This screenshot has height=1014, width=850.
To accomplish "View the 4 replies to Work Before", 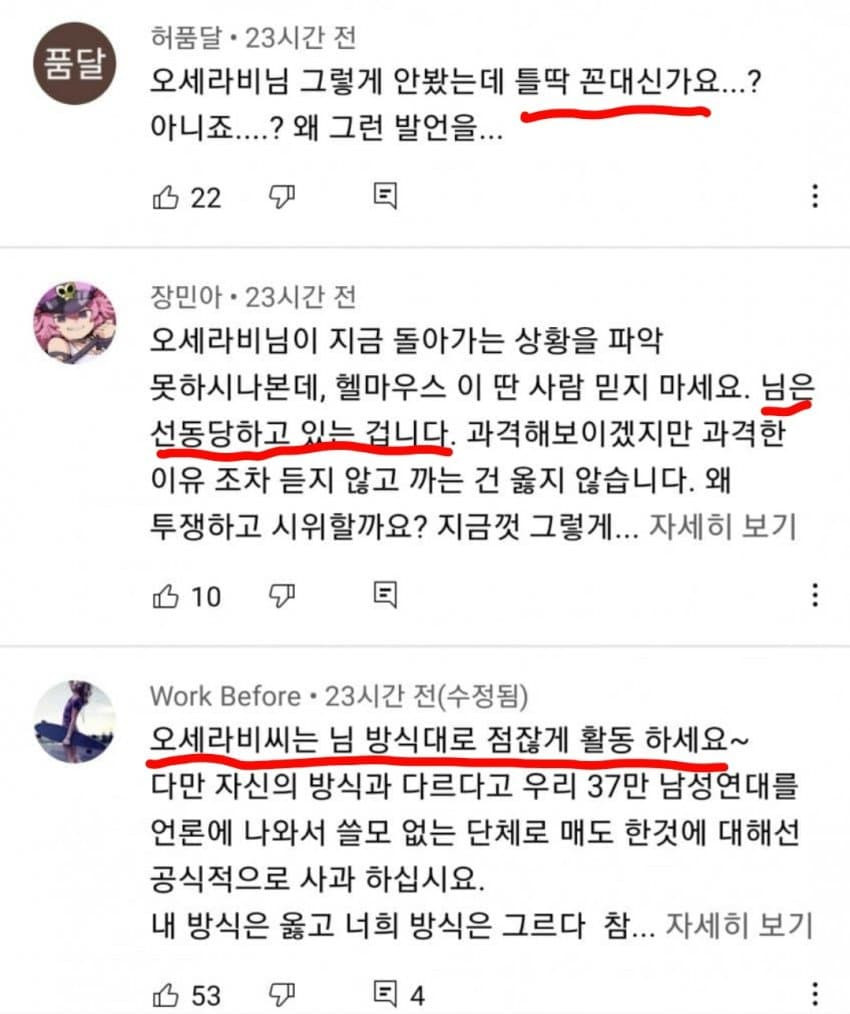I will [x=397, y=995].
